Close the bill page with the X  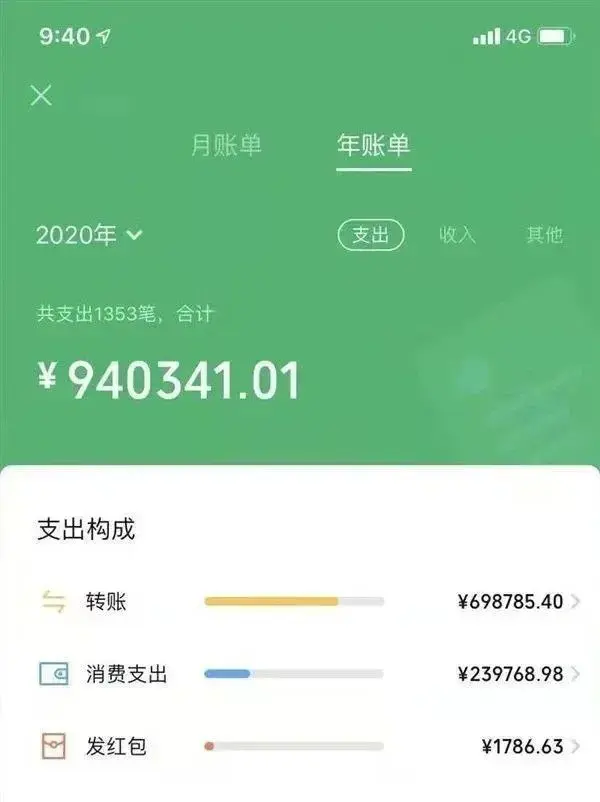coord(41,96)
